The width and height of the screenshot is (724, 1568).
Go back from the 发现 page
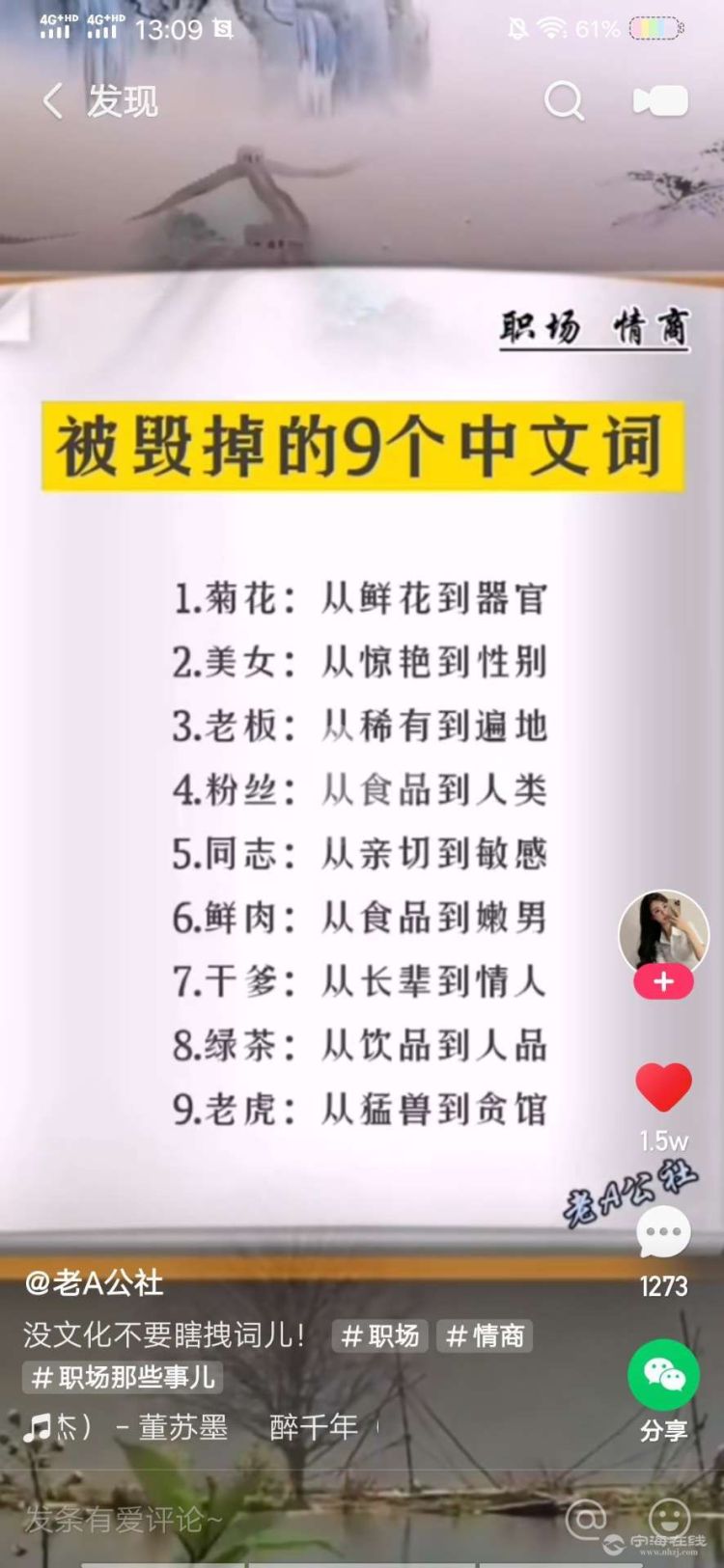coord(53,101)
